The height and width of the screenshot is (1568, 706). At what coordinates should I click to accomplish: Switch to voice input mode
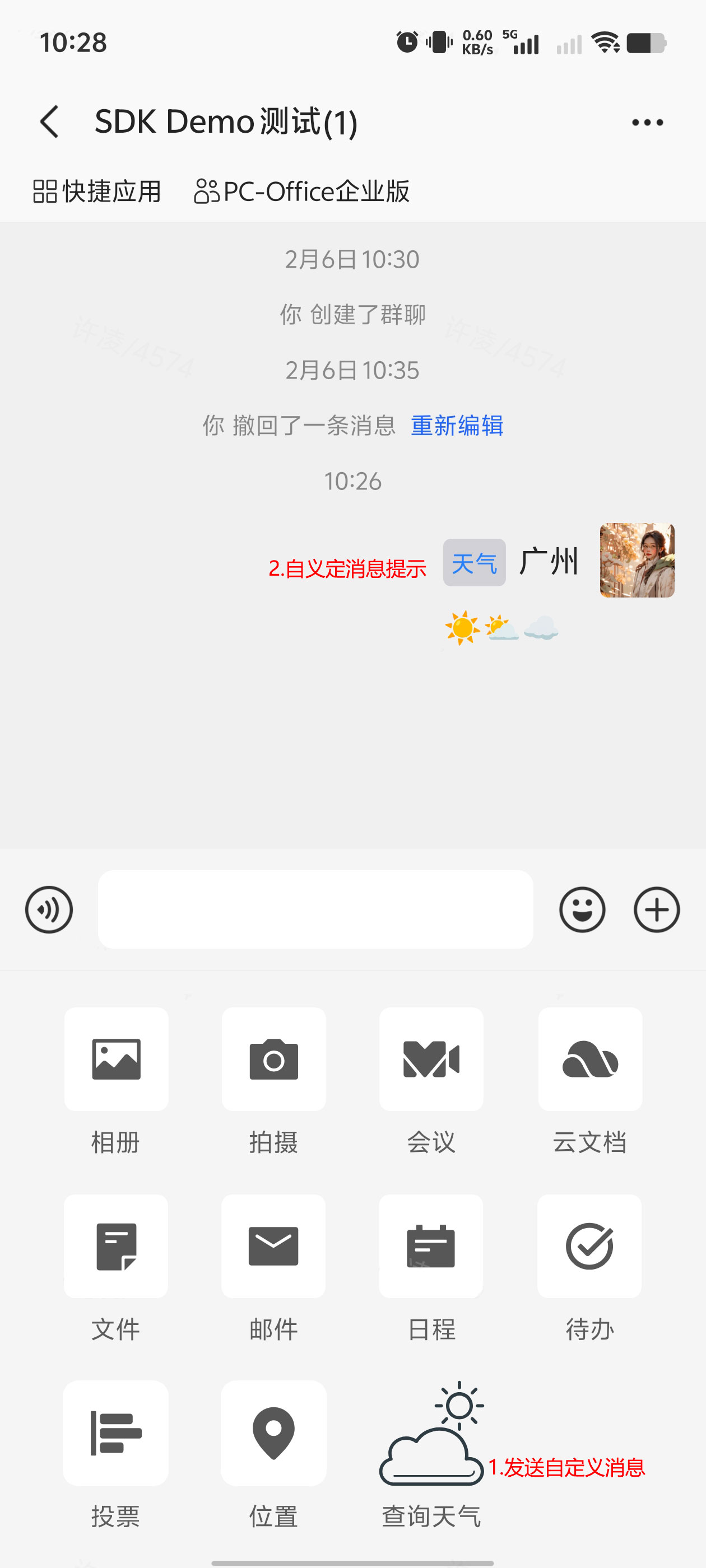pyautogui.click(x=49, y=909)
